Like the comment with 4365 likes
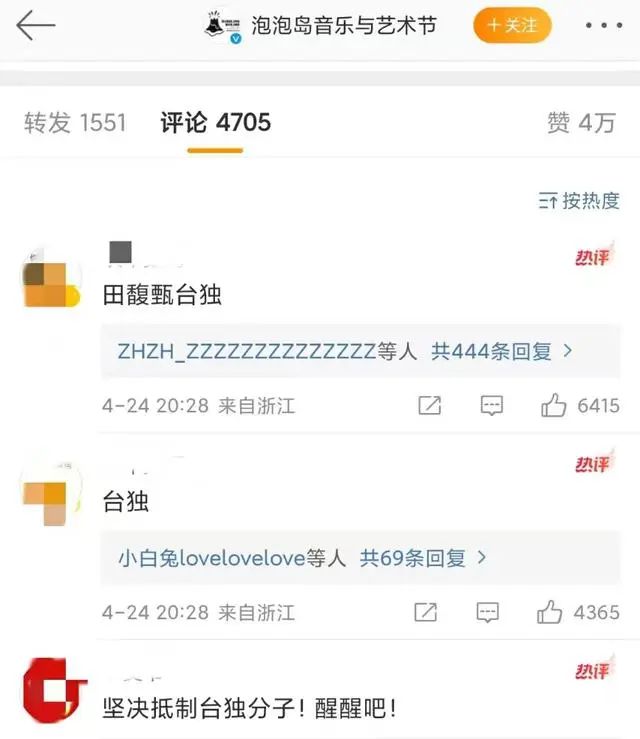The height and width of the screenshot is (739, 640). click(551, 611)
